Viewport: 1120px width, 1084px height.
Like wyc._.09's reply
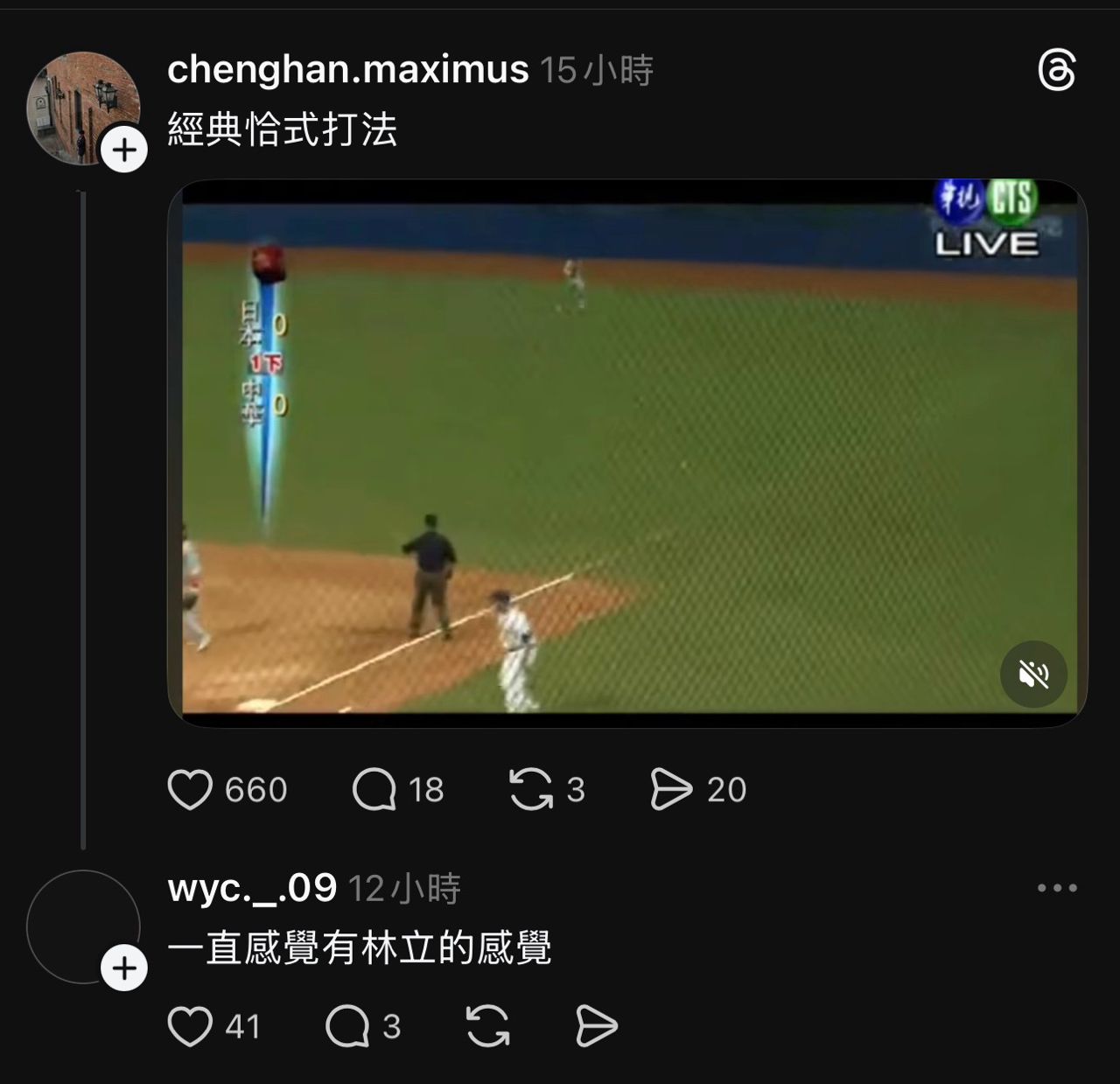click(x=190, y=1026)
